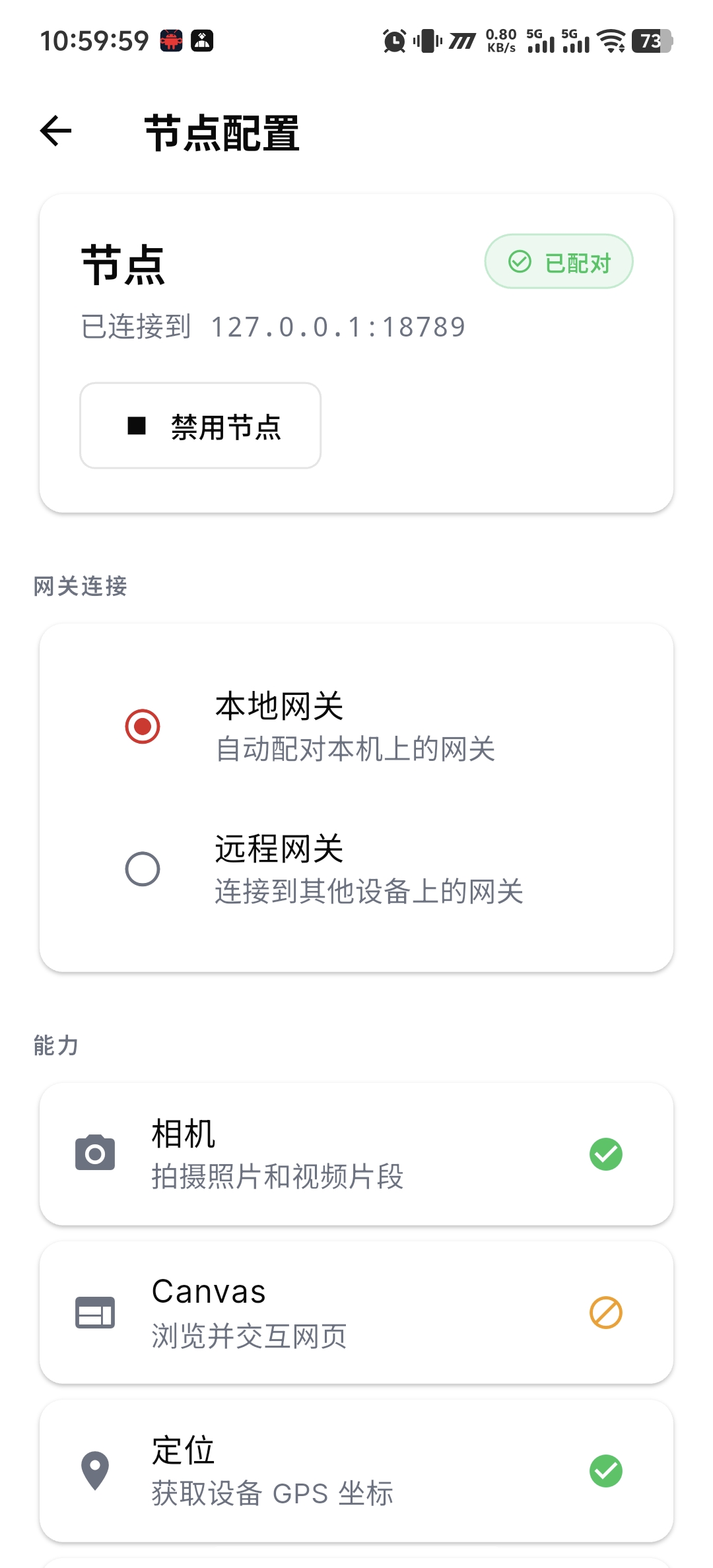713x1568 pixels.
Task: Click the green check badge on 已配对
Action: coord(521,261)
